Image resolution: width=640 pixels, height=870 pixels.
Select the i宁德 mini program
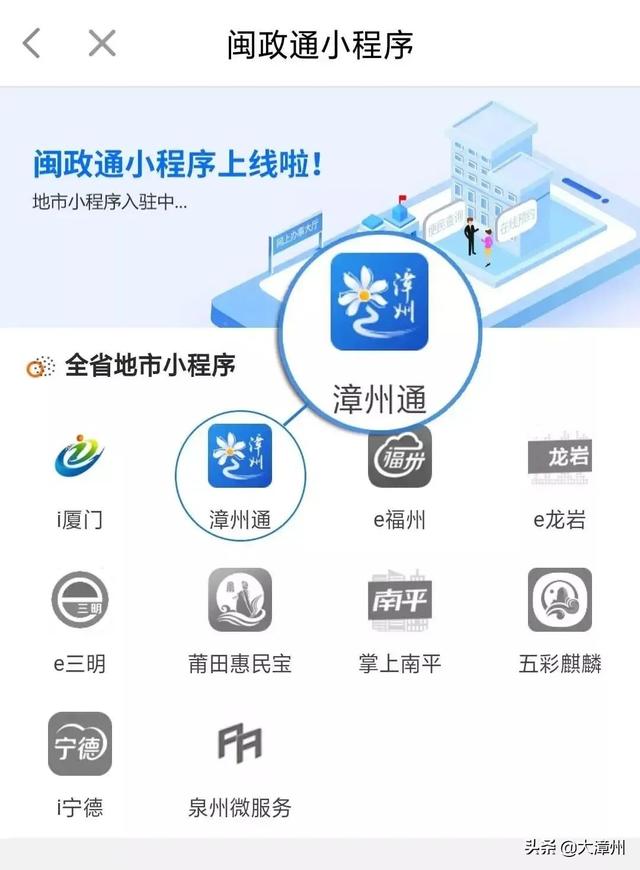click(x=79, y=744)
